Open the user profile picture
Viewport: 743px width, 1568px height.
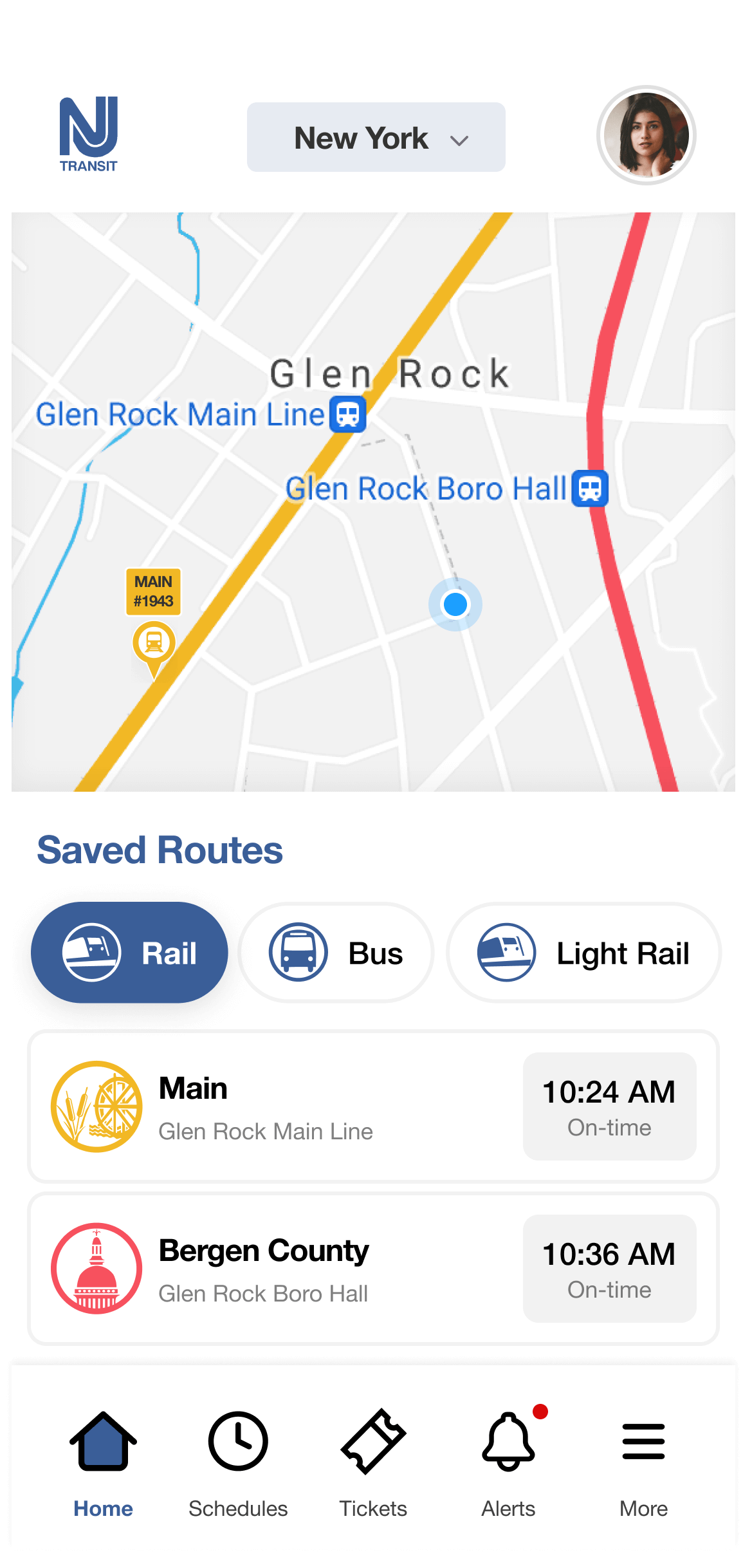point(647,135)
